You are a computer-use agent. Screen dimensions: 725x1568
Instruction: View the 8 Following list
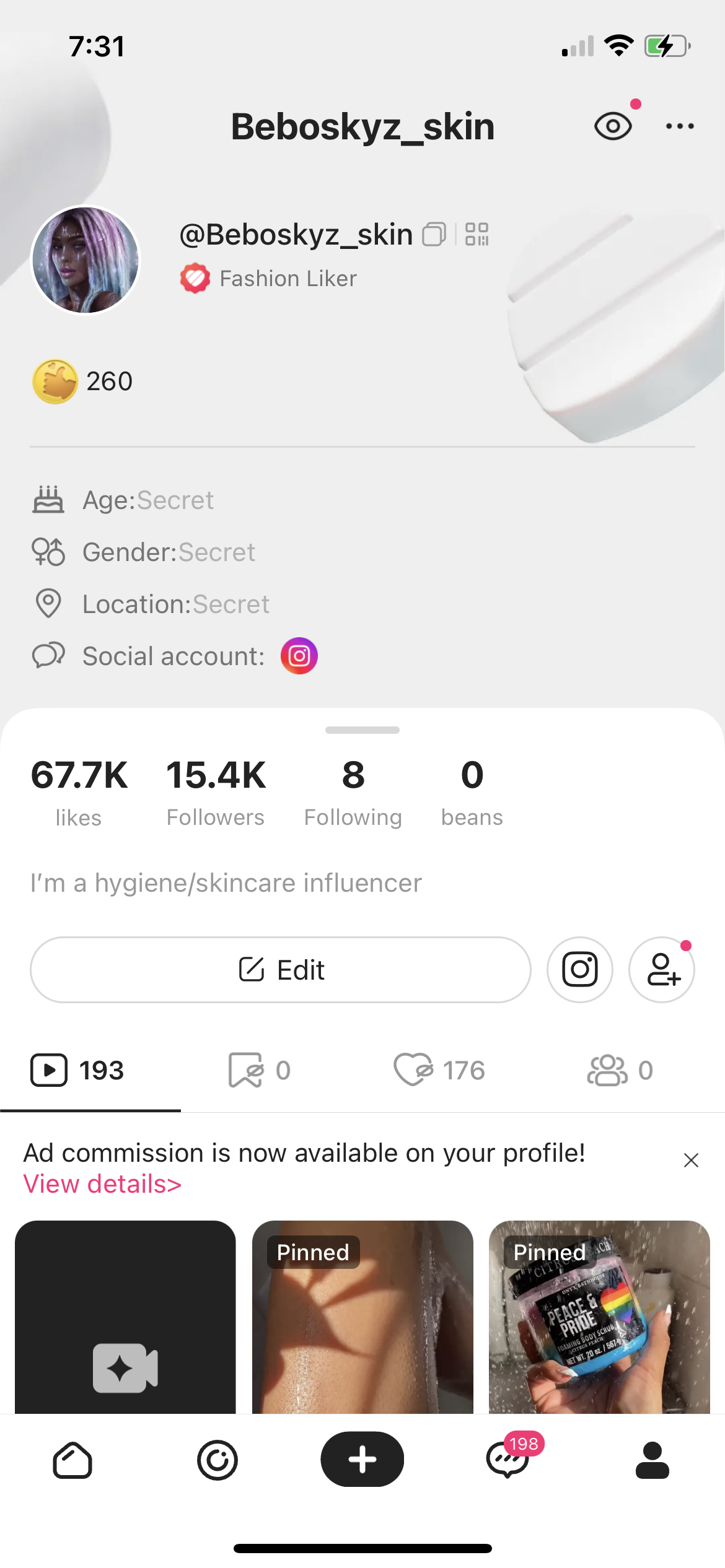pyautogui.click(x=353, y=793)
